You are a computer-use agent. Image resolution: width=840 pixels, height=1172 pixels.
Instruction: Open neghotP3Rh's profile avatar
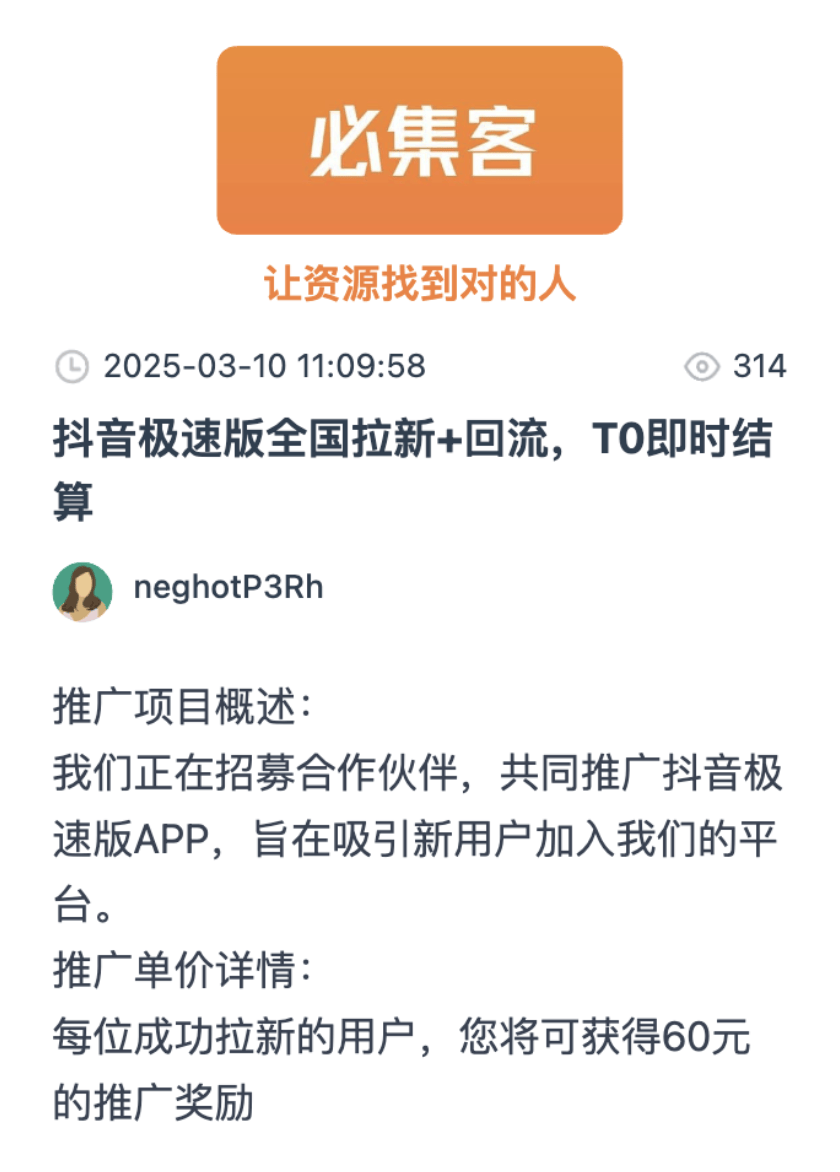[x=82, y=591]
